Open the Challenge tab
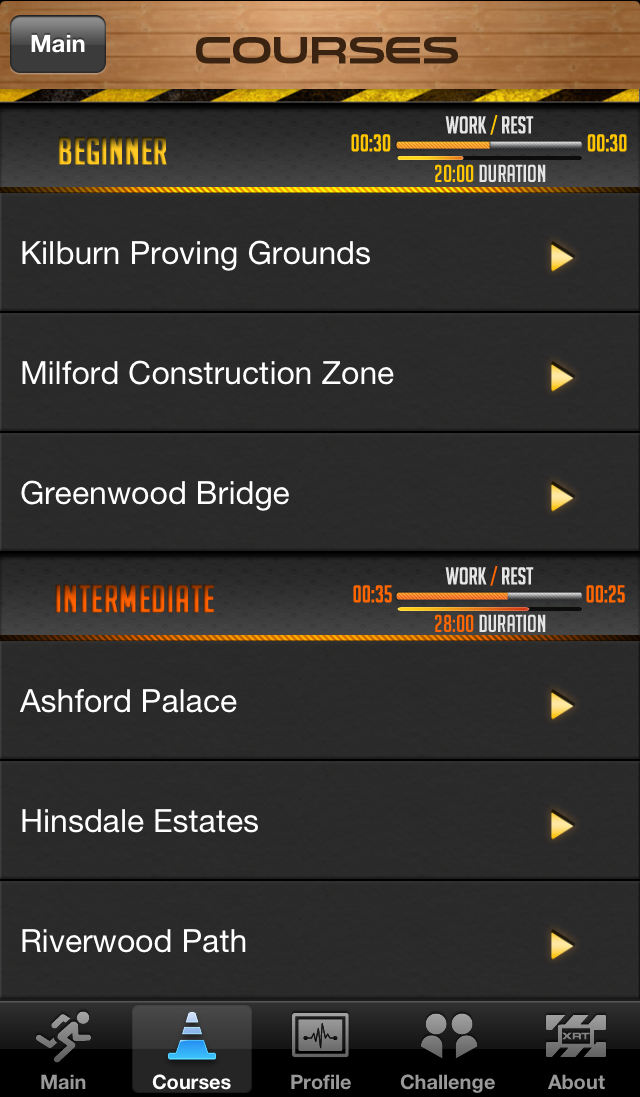Screen dimensions: 640x1097 (x=447, y=1050)
